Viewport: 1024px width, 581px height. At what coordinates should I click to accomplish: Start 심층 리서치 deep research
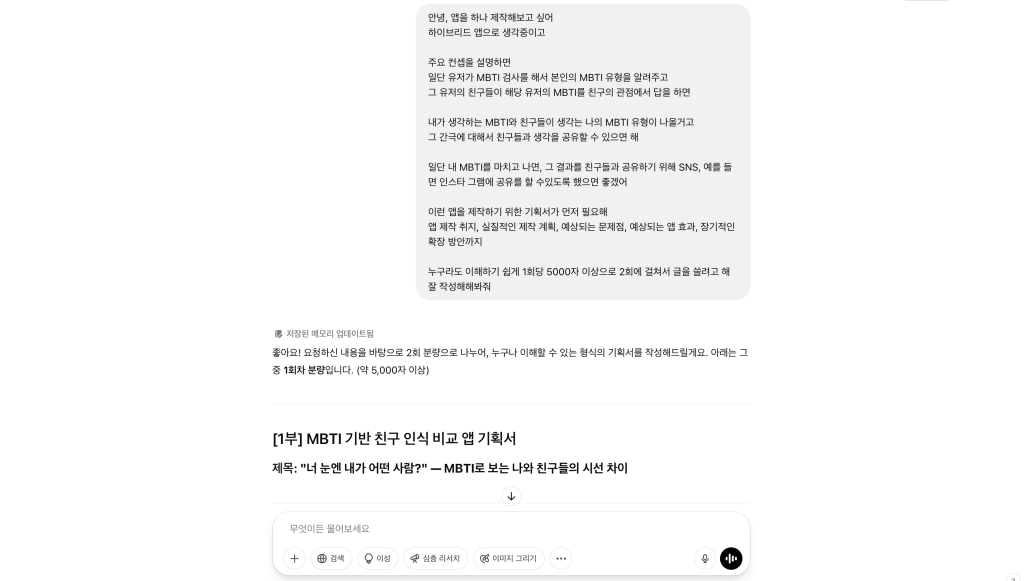[435, 559]
